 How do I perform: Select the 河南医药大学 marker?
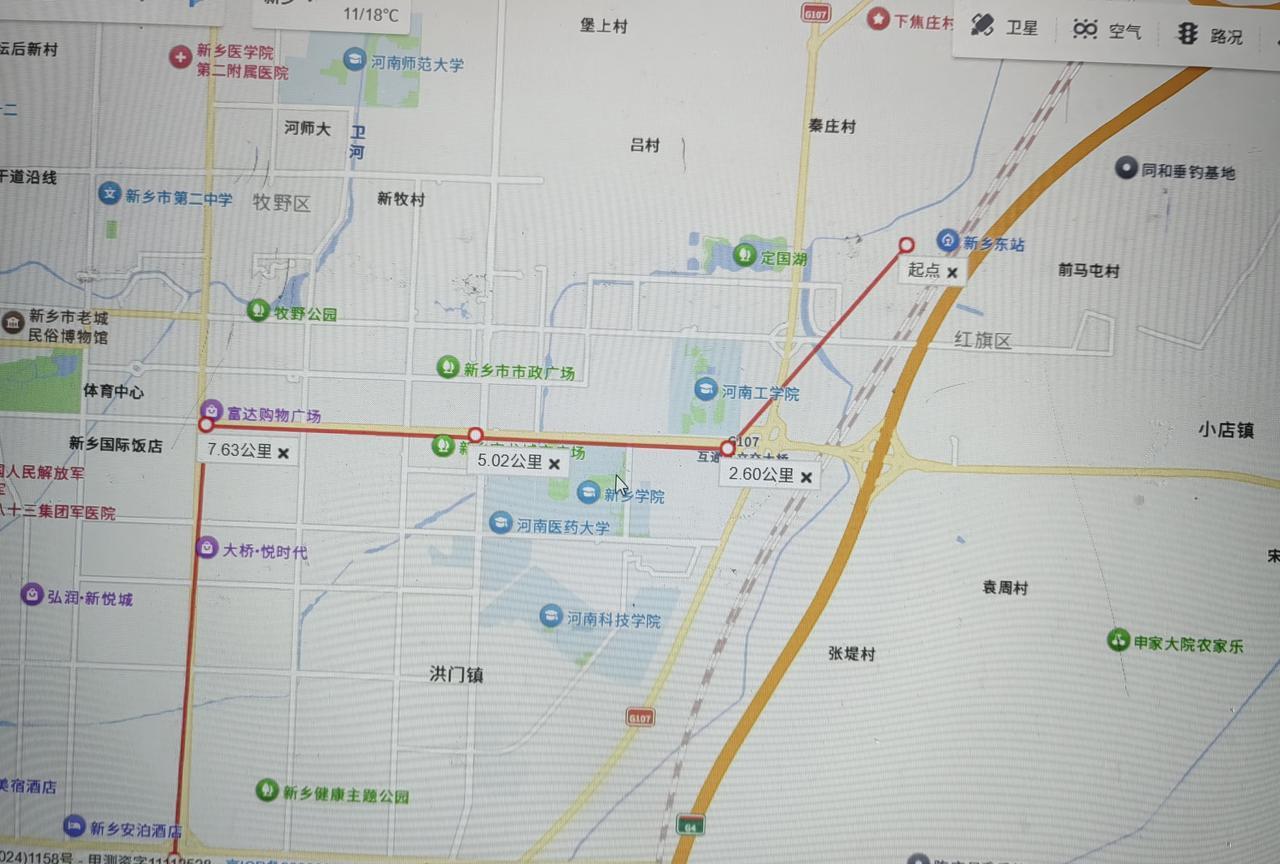click(500, 522)
